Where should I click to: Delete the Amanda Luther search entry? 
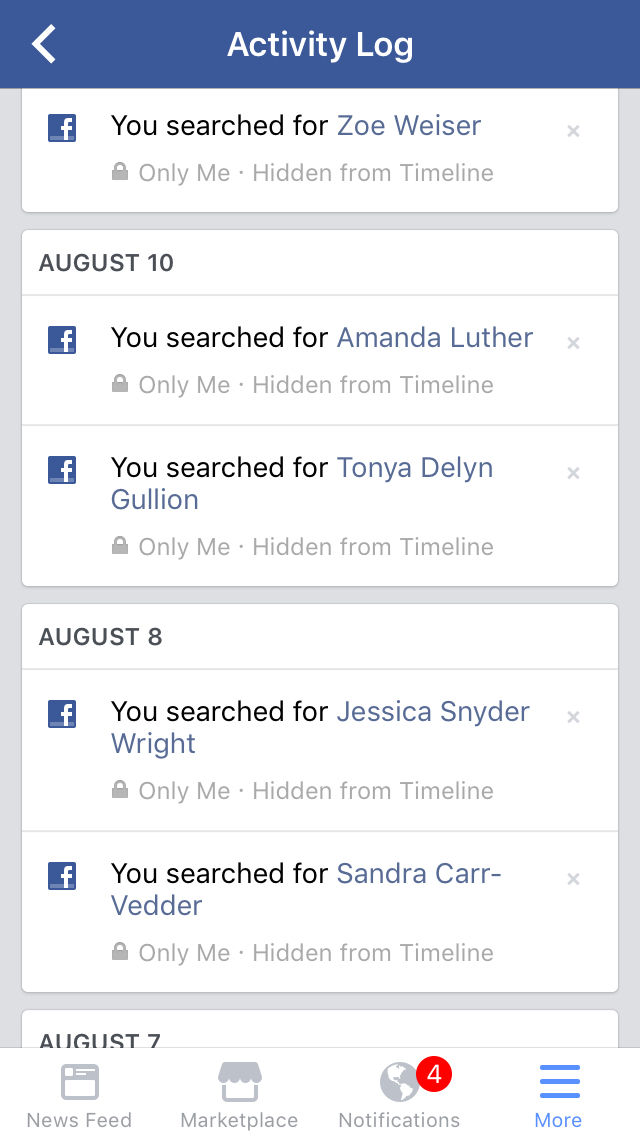tap(573, 343)
